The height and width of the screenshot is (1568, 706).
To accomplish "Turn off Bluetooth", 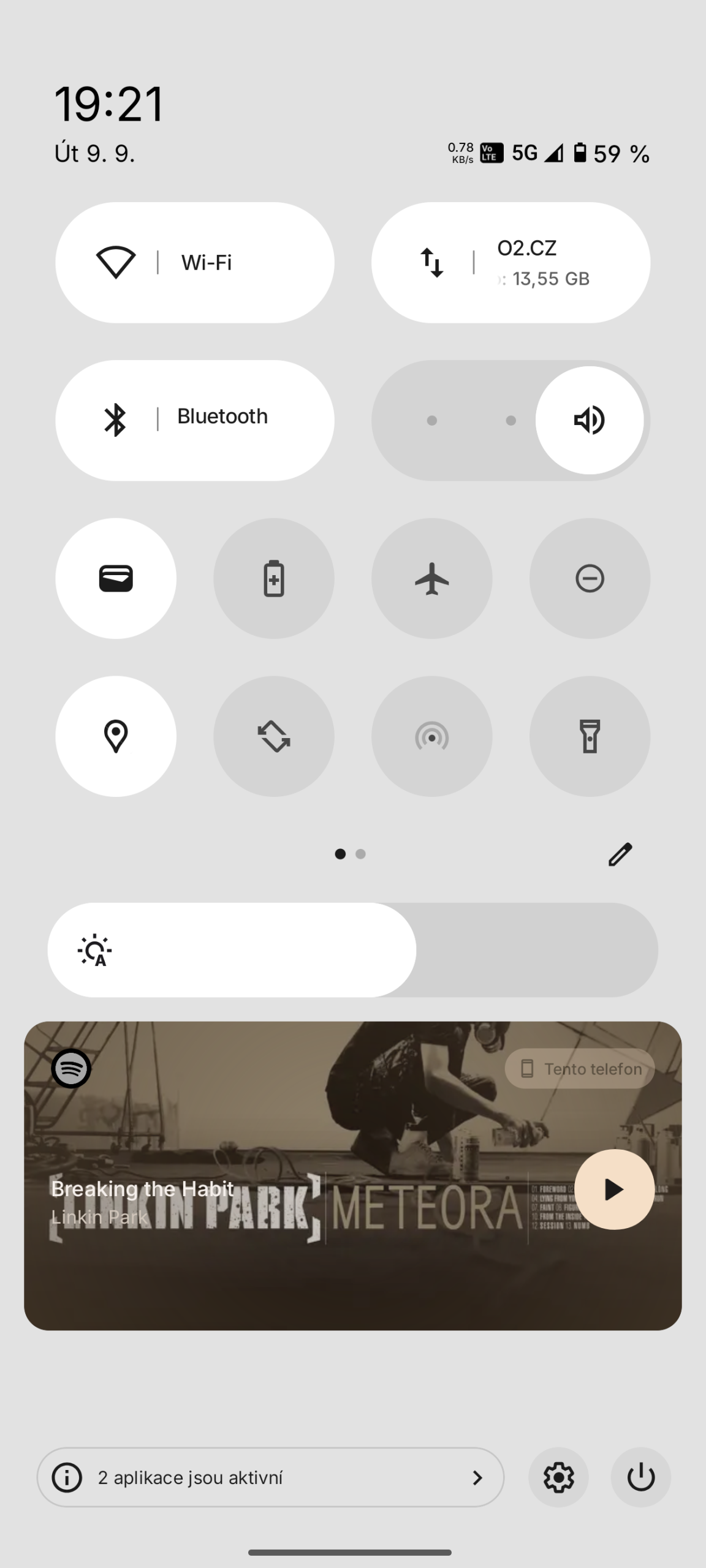I will tap(195, 420).
